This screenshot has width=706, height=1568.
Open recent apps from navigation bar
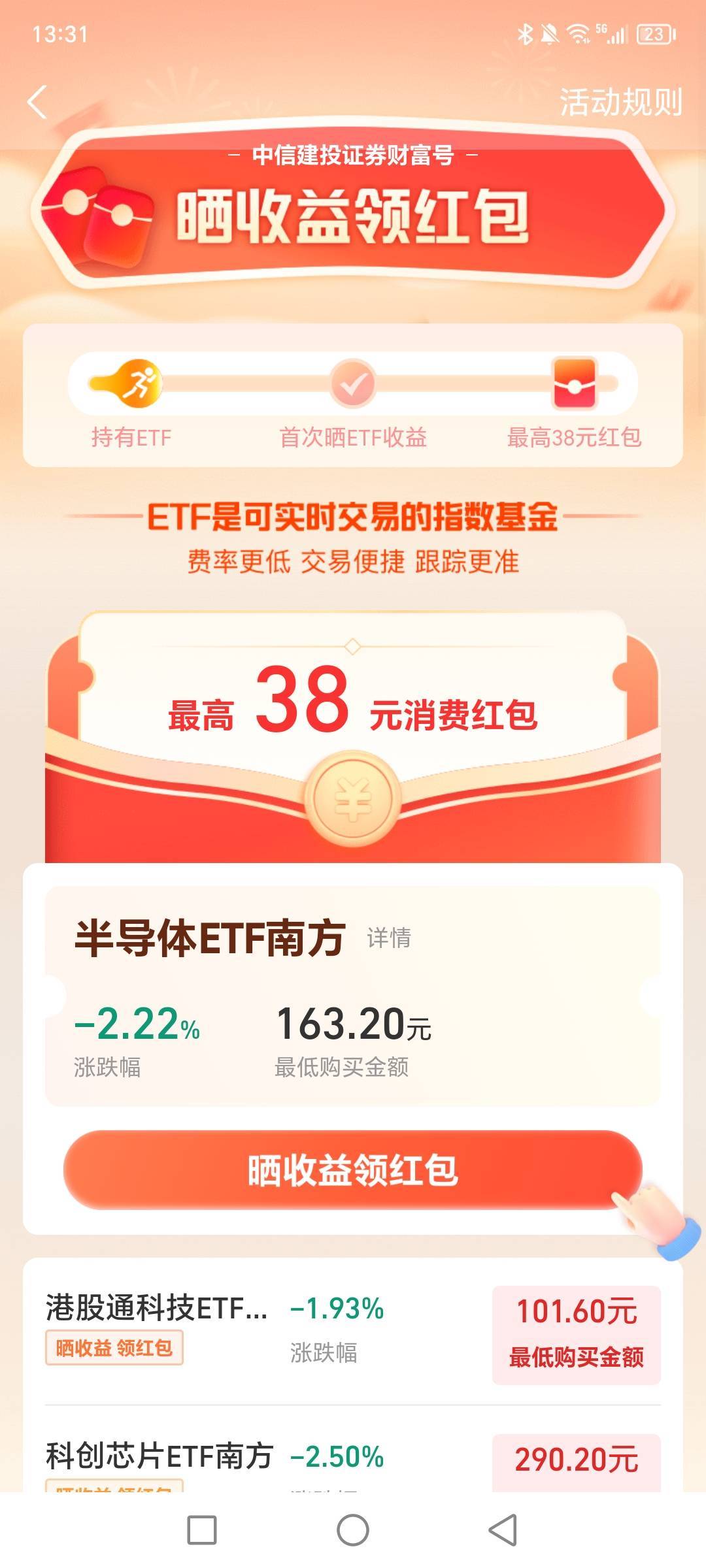click(x=202, y=1530)
